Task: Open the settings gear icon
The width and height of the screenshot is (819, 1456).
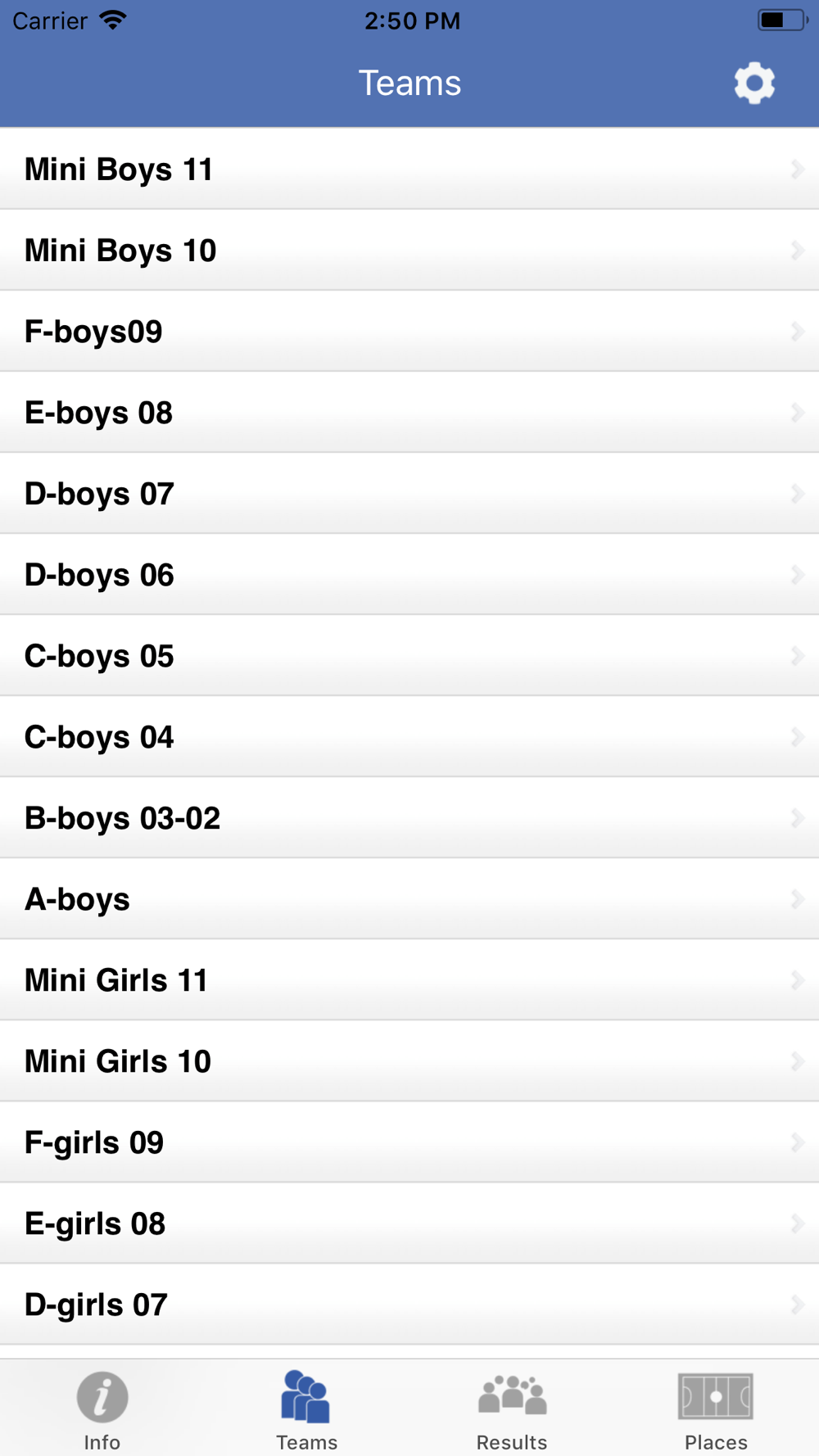Action: 754,83
